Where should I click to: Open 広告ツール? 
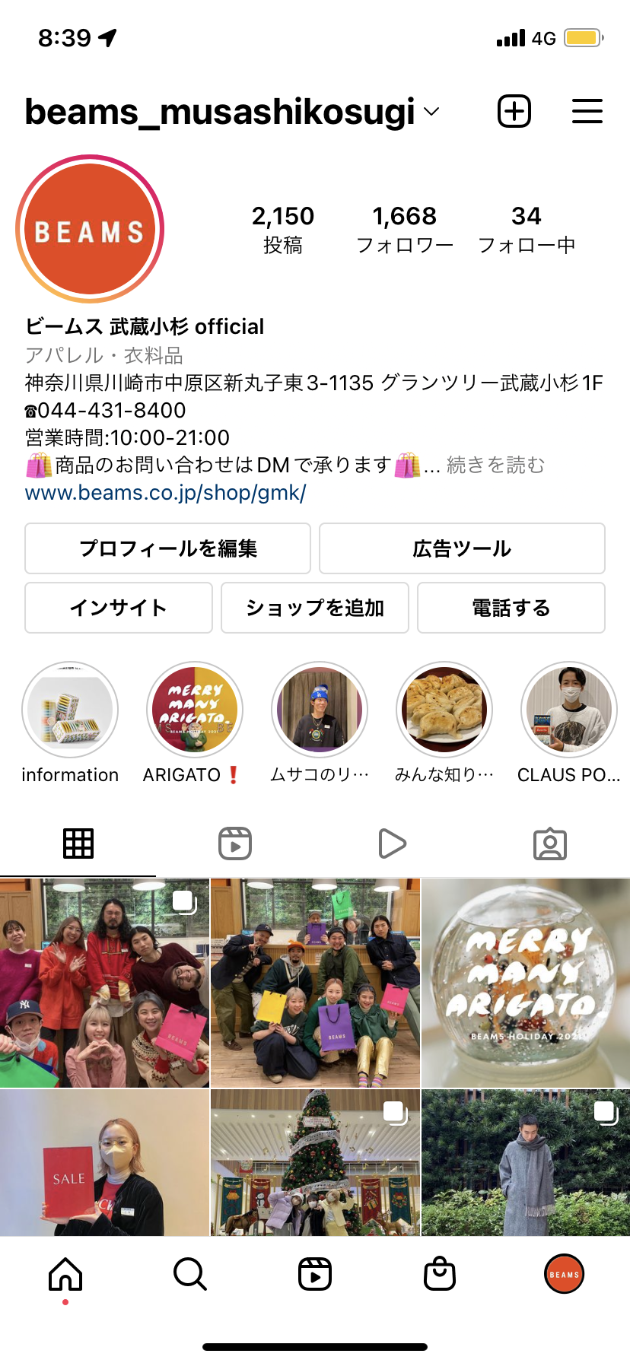click(462, 548)
